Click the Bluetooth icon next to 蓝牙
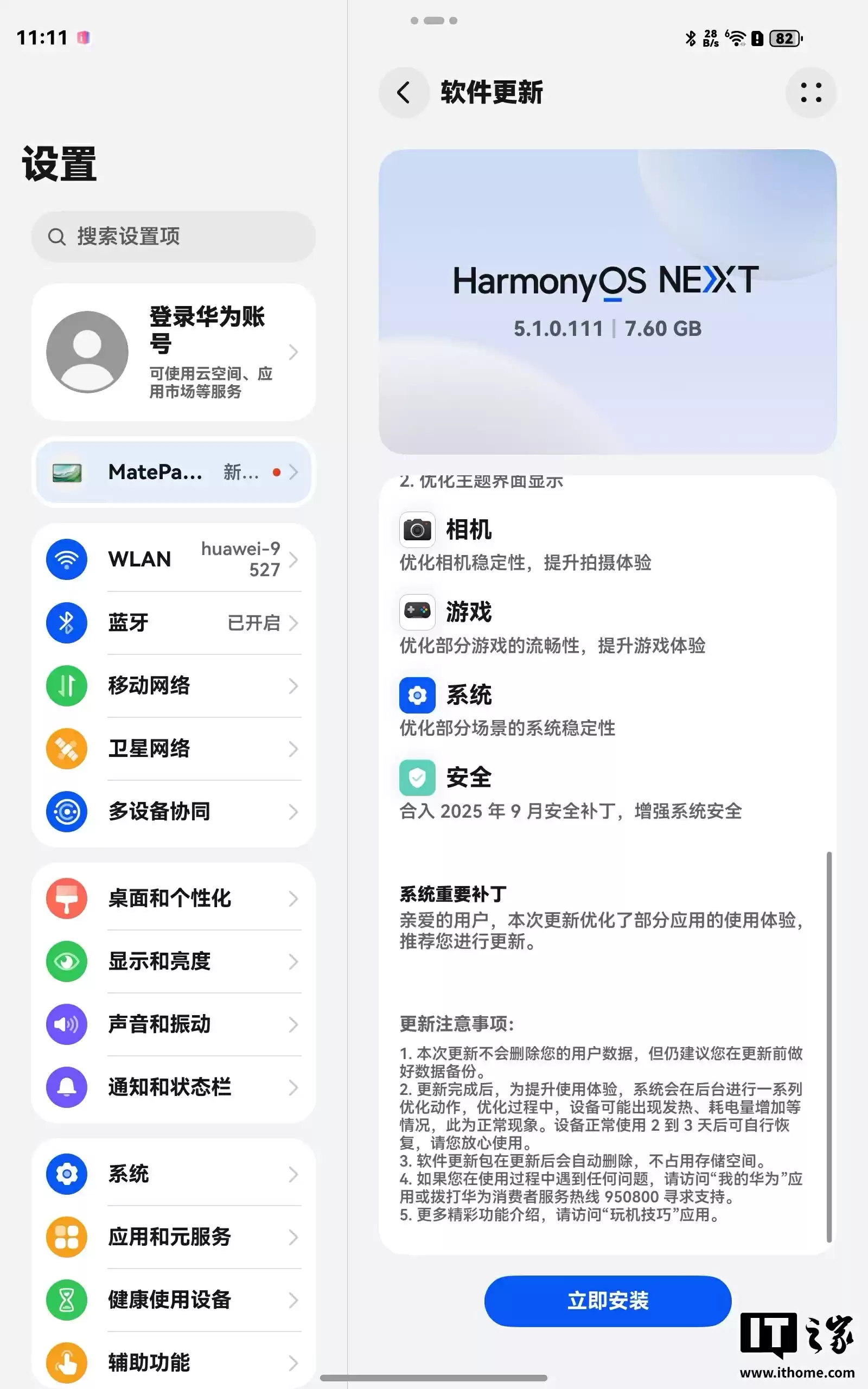This screenshot has width=868, height=1389. pyautogui.click(x=66, y=623)
